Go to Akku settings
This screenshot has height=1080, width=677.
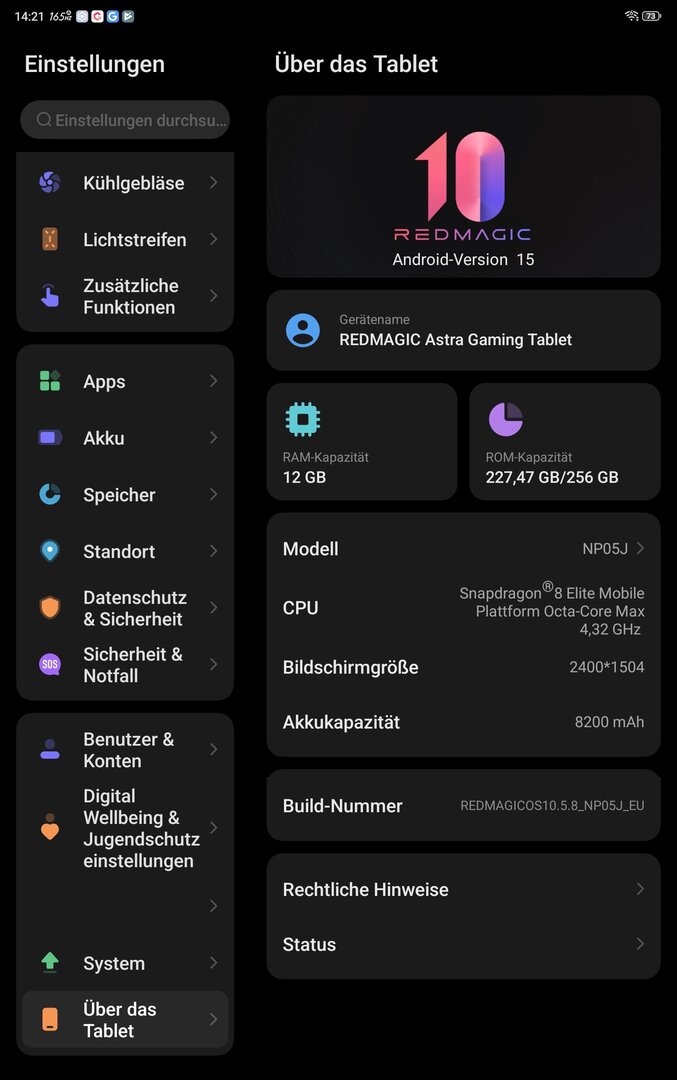(x=125, y=438)
